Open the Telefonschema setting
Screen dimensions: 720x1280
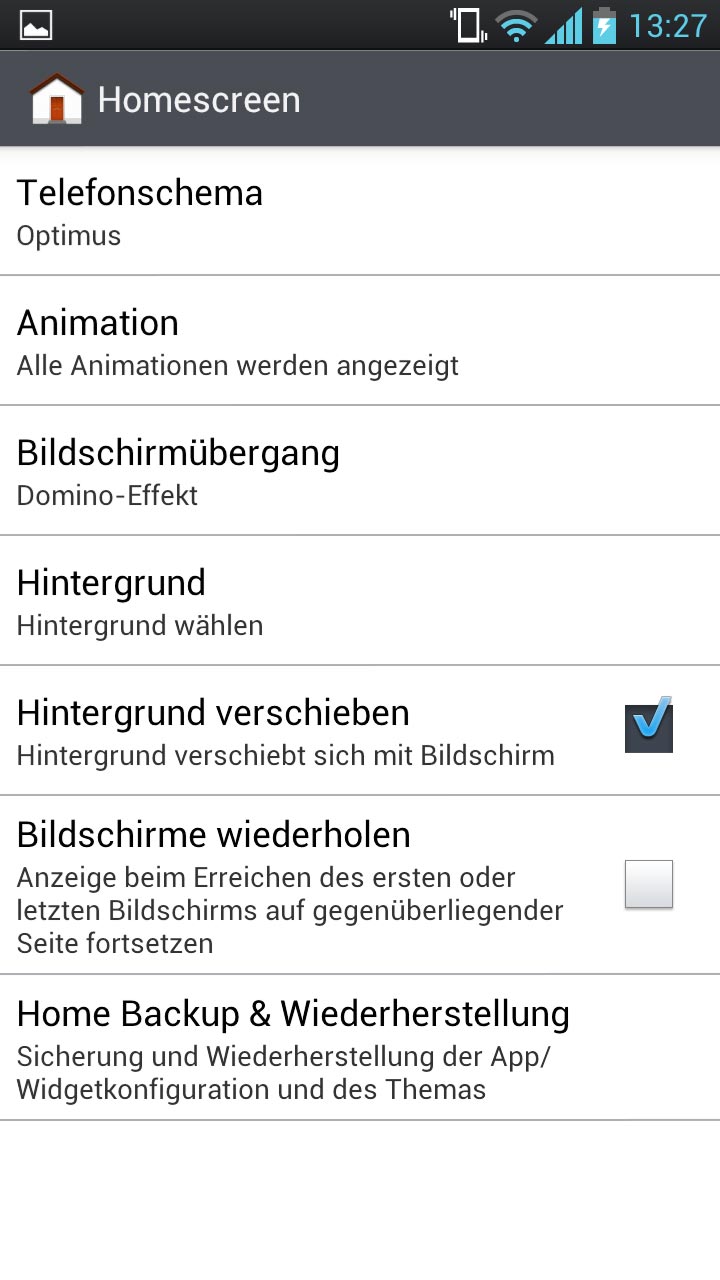click(360, 212)
